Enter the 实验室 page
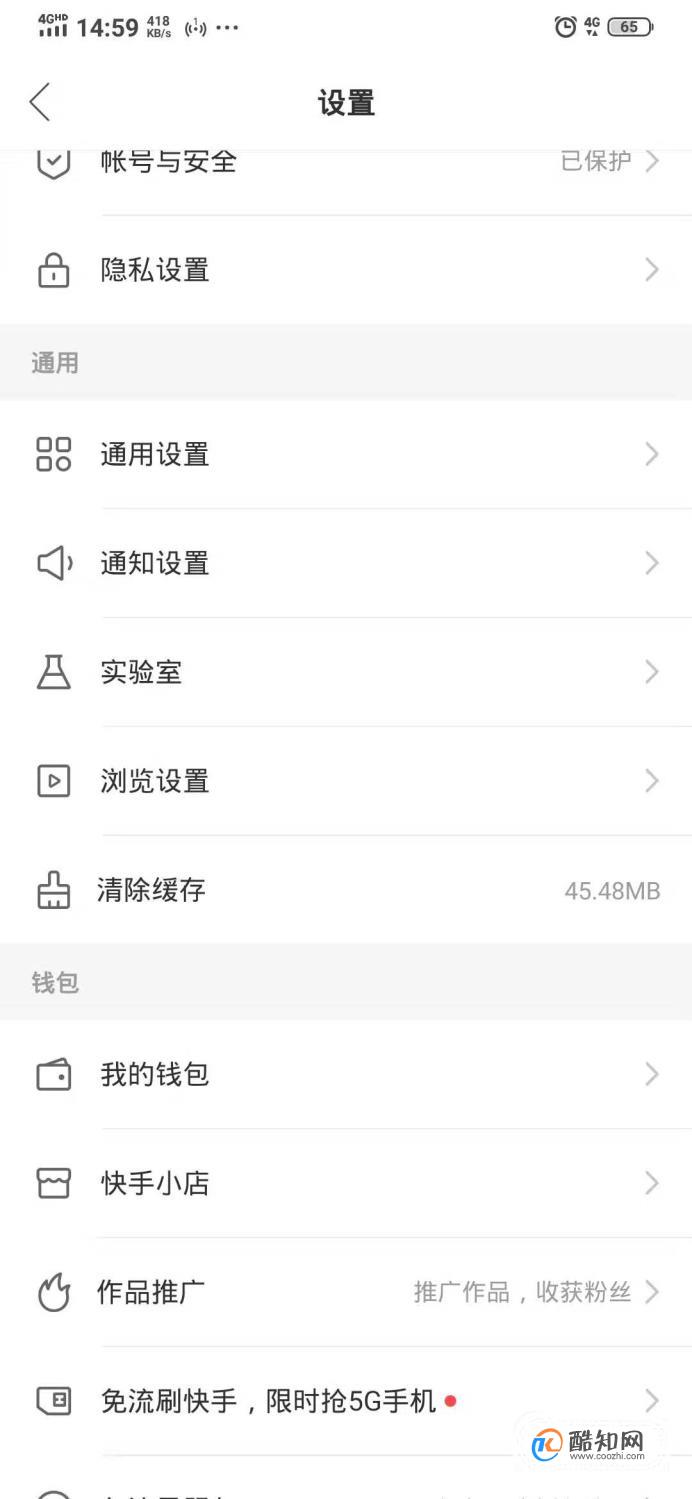 [346, 672]
